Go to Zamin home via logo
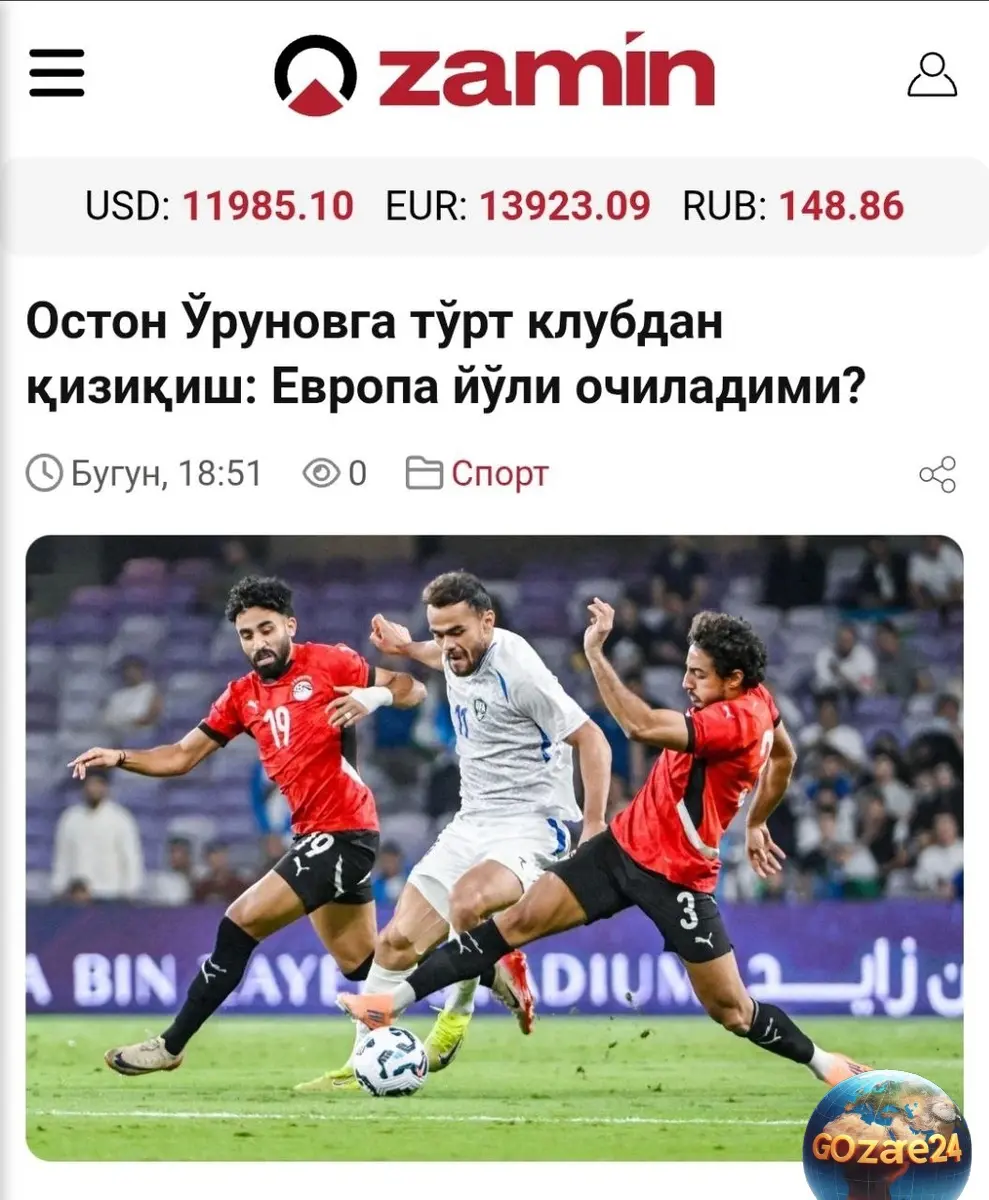The width and height of the screenshot is (989, 1200). [494, 75]
